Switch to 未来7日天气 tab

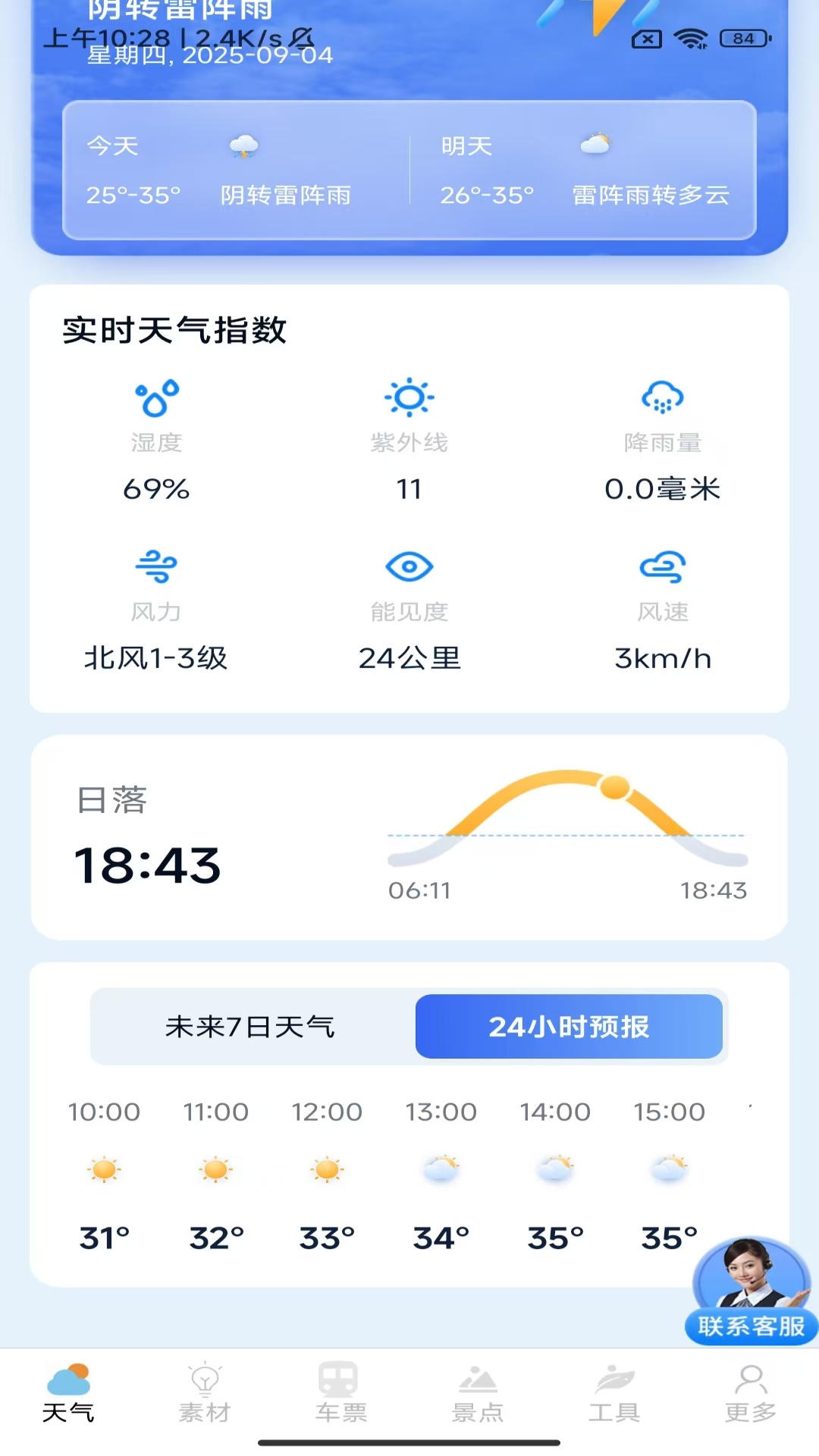pyautogui.click(x=250, y=1027)
